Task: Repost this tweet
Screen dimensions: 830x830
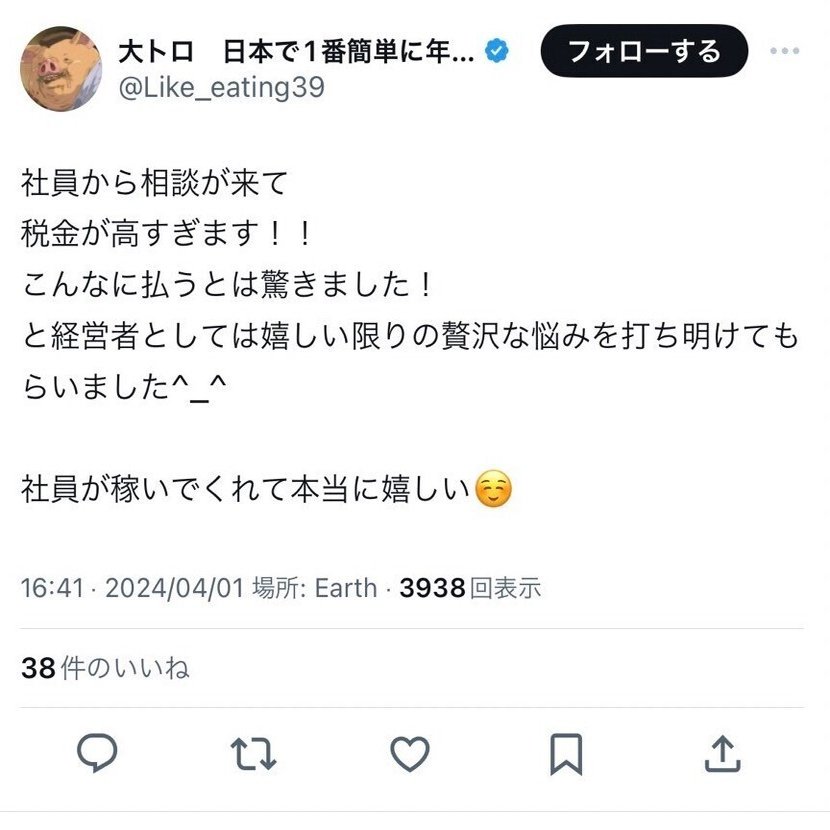Action: click(x=253, y=752)
